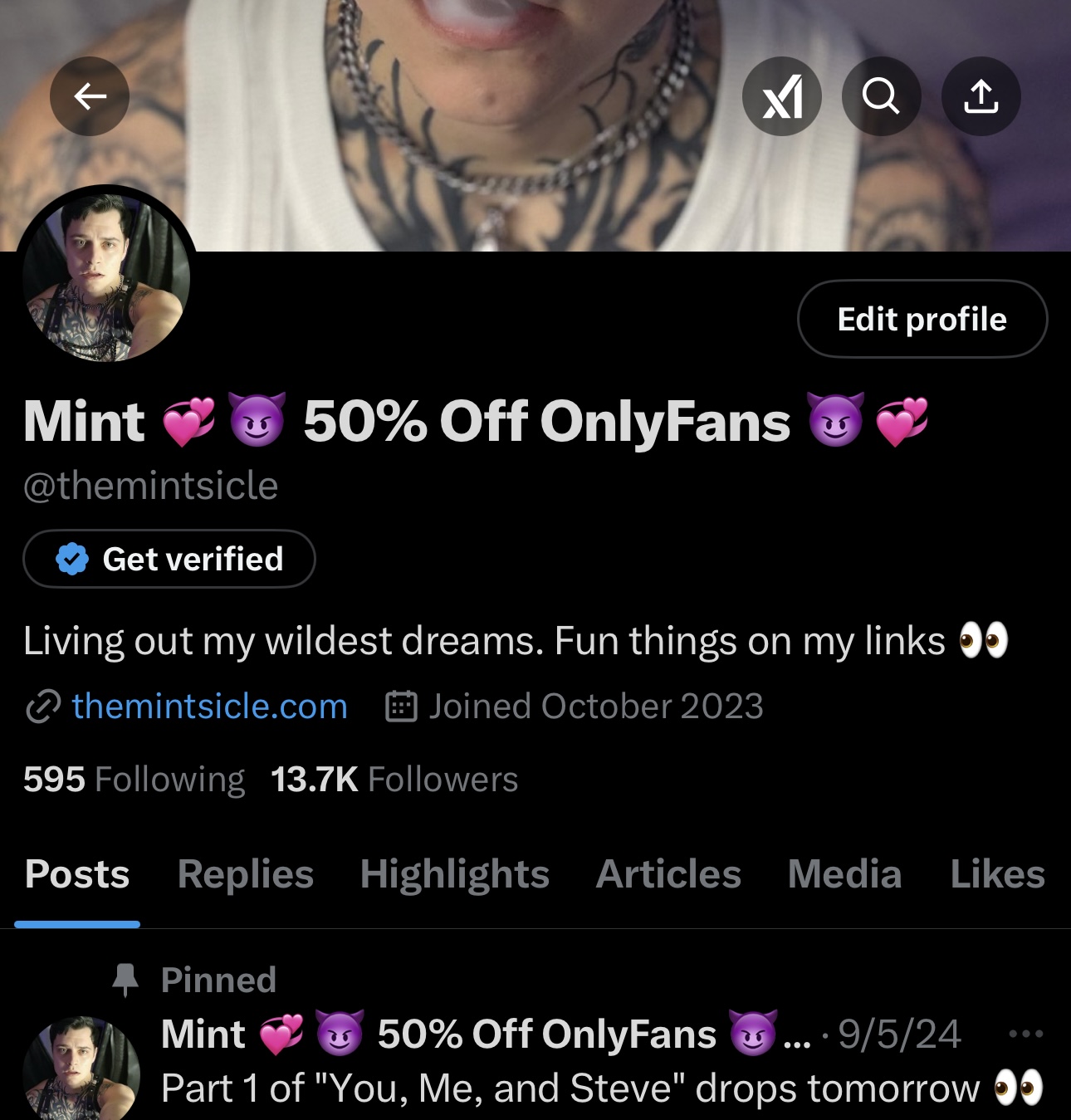Search this profile's posts
1071x1120 pixels.
pos(881,96)
